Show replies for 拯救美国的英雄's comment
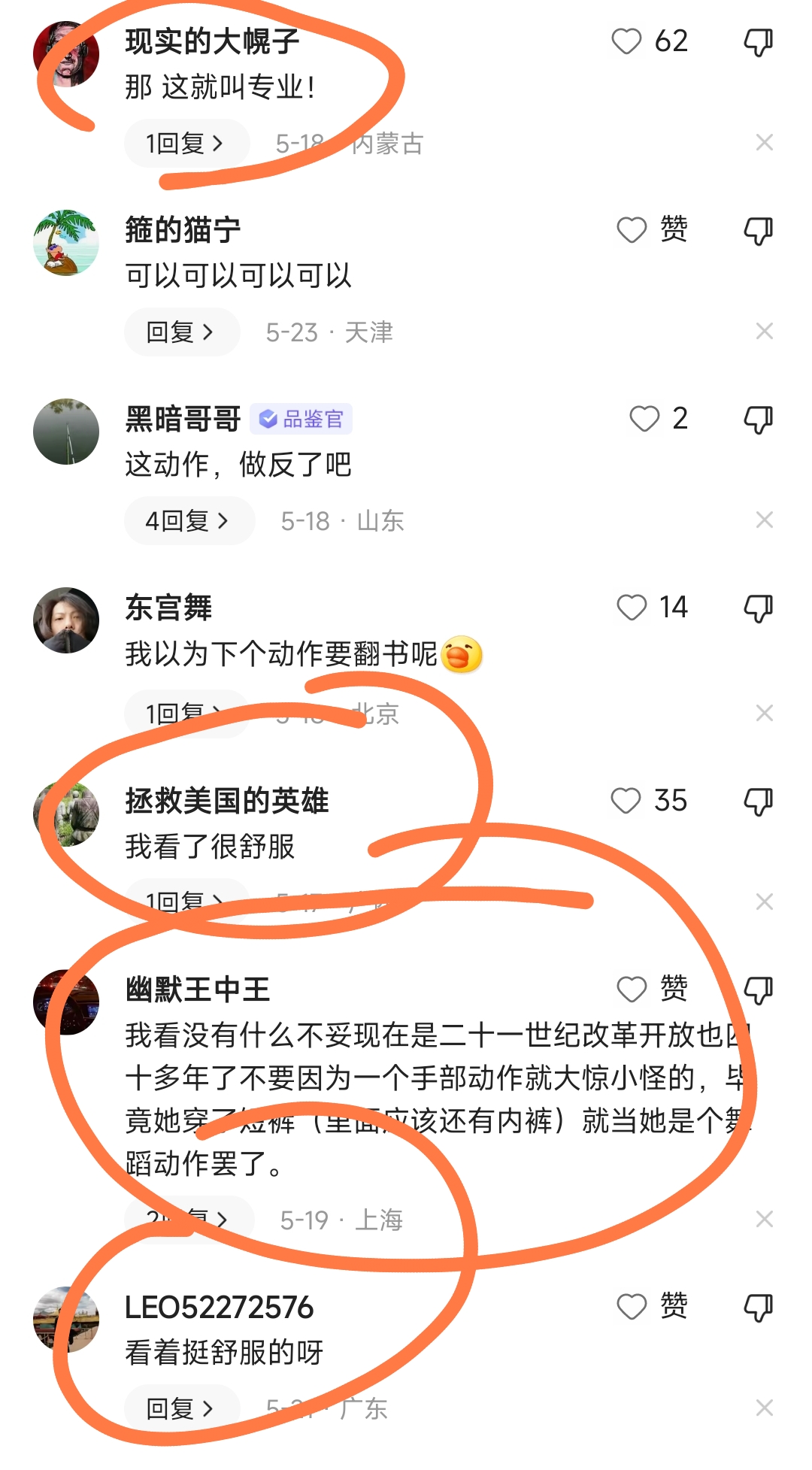Viewport: 812px width, 1470px height. click(186, 901)
